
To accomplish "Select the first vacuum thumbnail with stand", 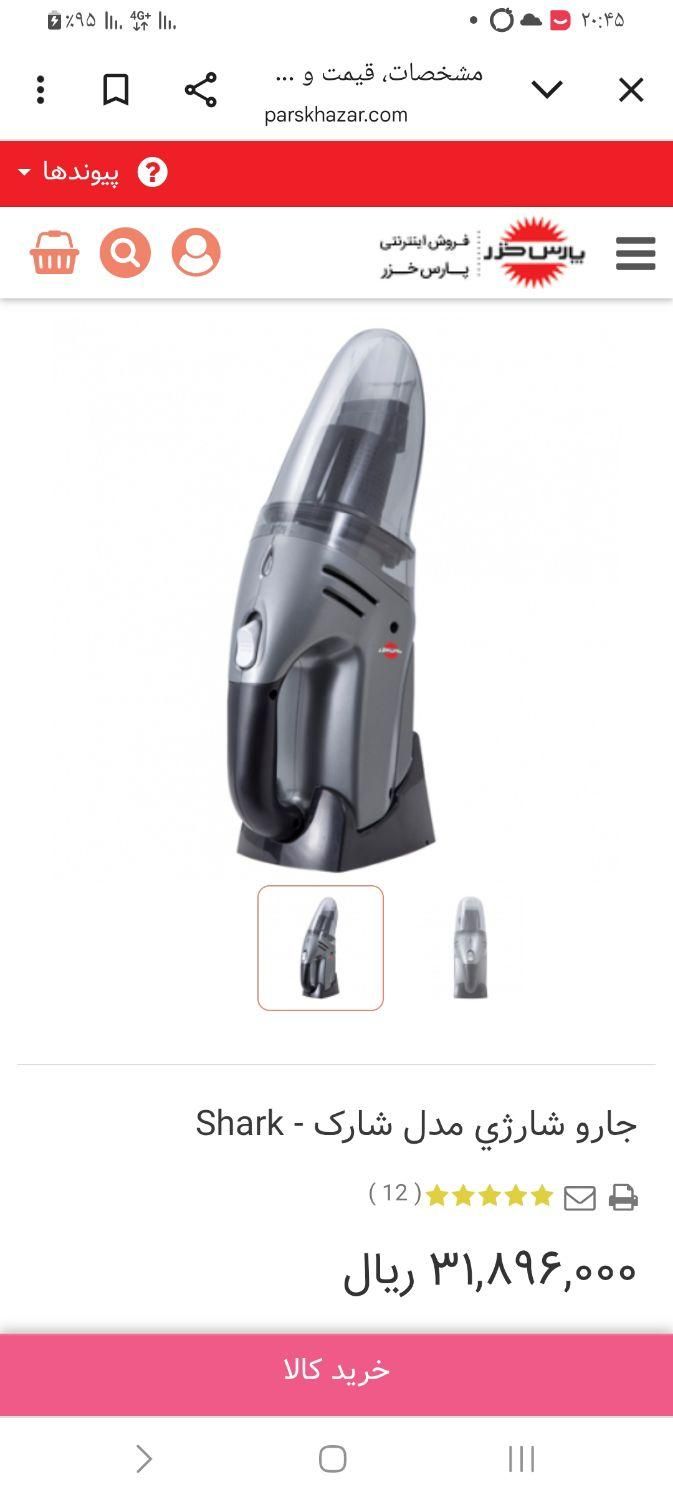I will click(320, 947).
